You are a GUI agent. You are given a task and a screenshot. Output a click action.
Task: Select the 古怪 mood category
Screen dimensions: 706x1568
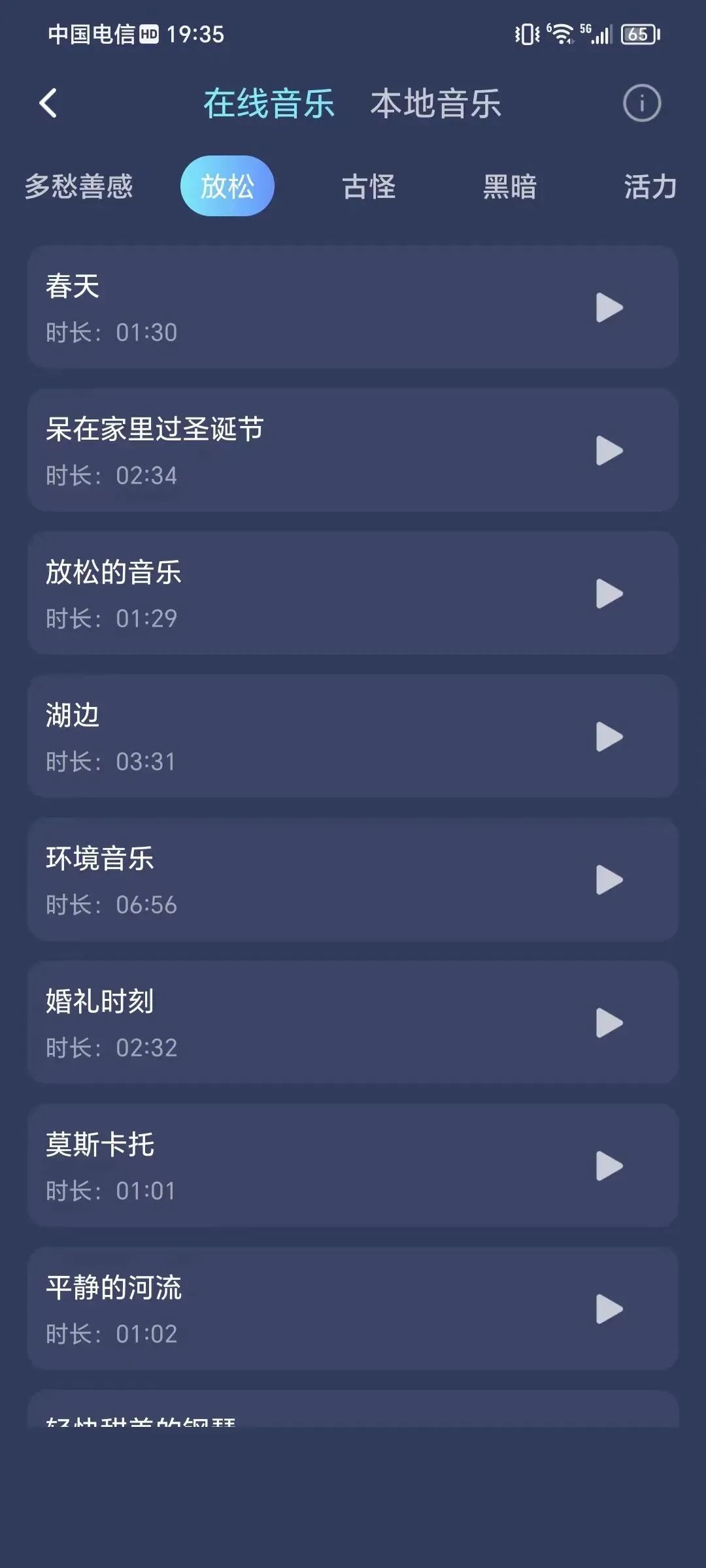click(369, 187)
